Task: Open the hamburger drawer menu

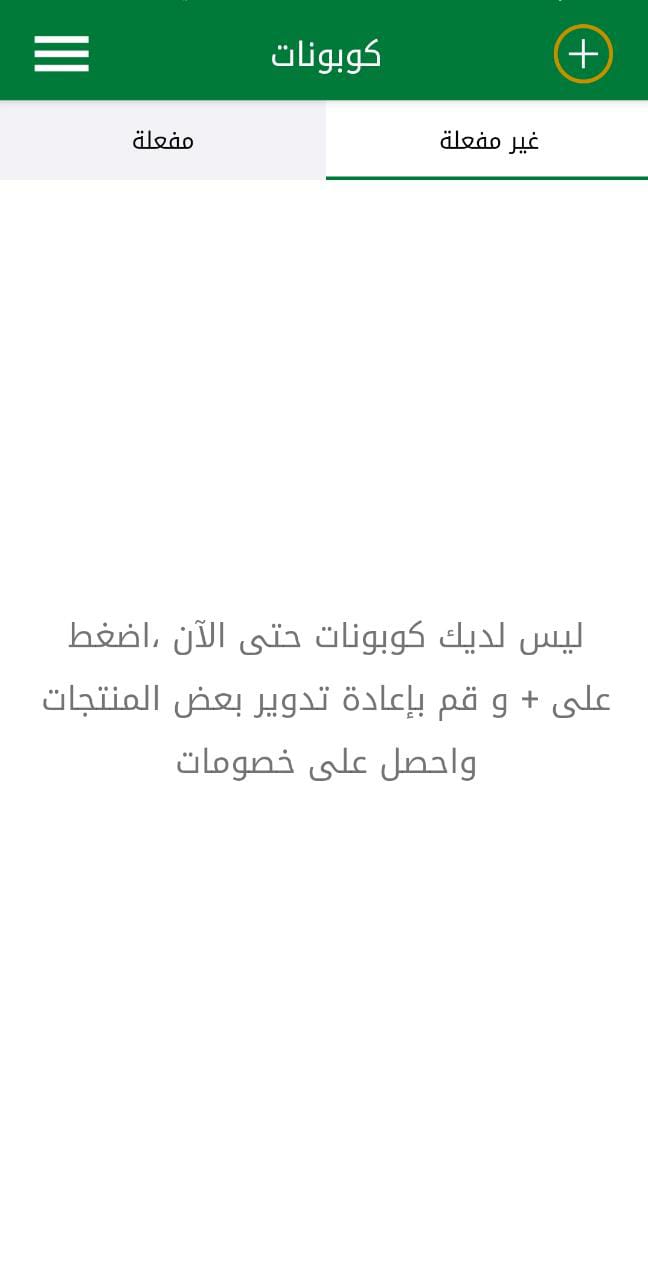Action: click(x=61, y=54)
